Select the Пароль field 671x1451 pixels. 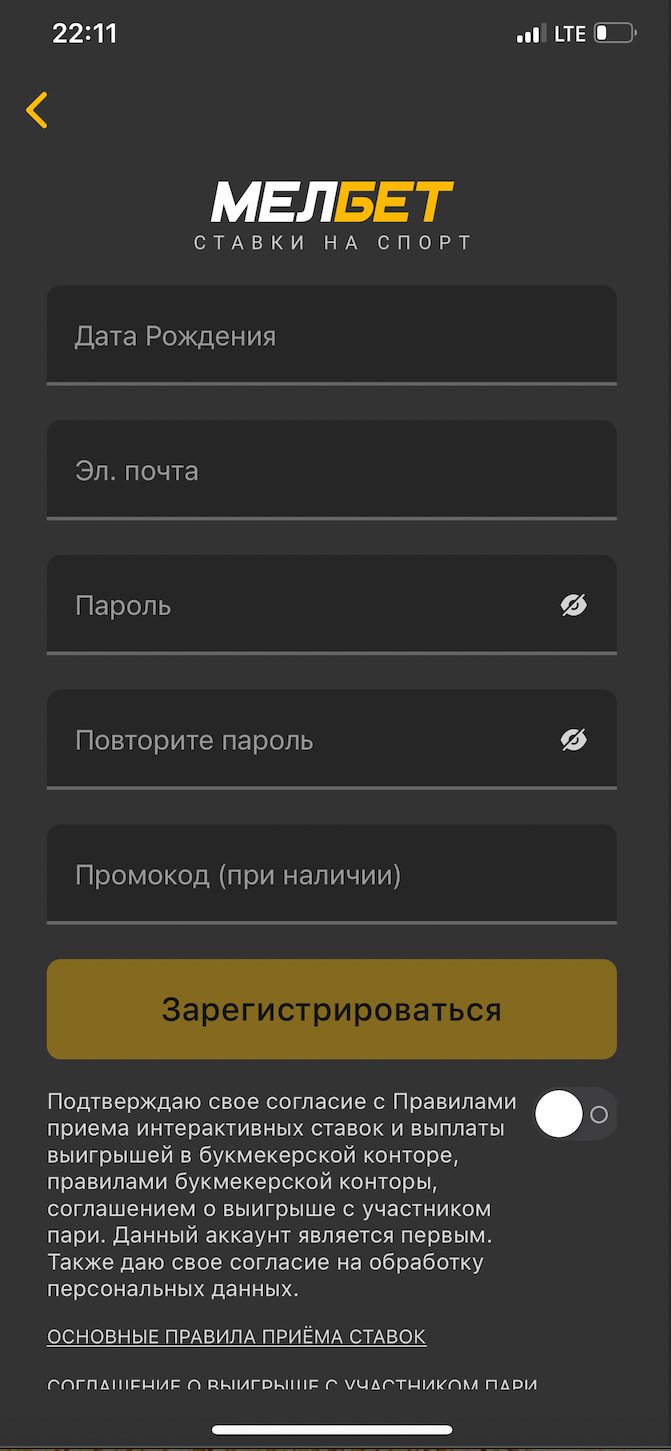pyautogui.click(x=300, y=606)
